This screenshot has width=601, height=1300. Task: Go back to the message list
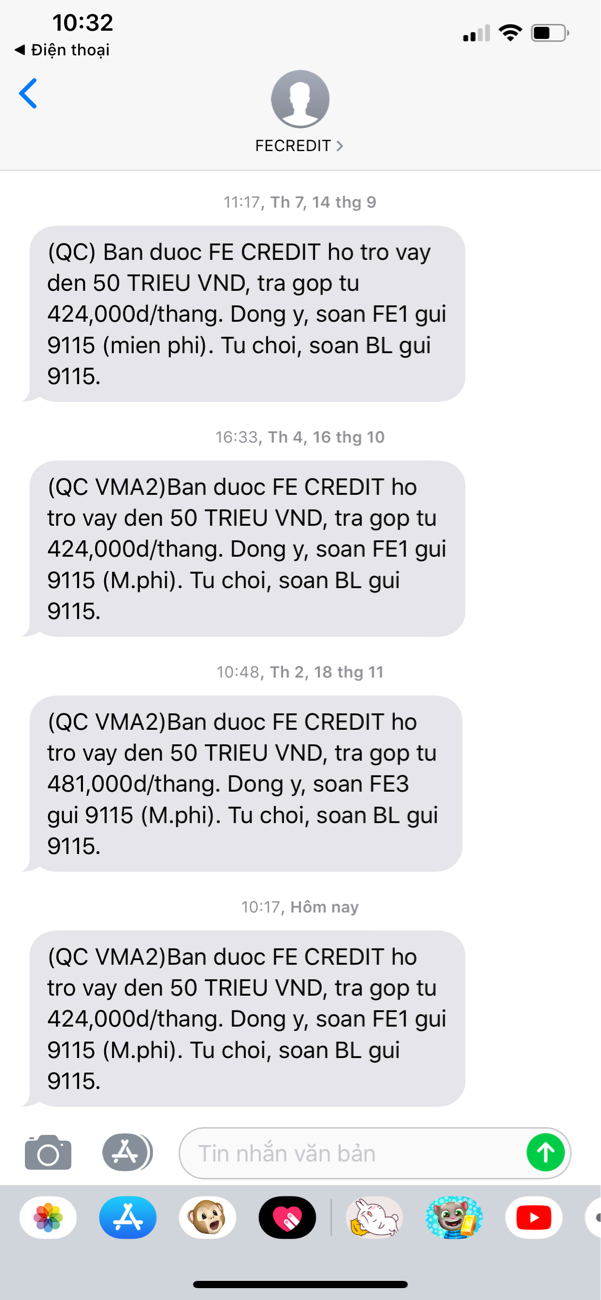[28, 94]
